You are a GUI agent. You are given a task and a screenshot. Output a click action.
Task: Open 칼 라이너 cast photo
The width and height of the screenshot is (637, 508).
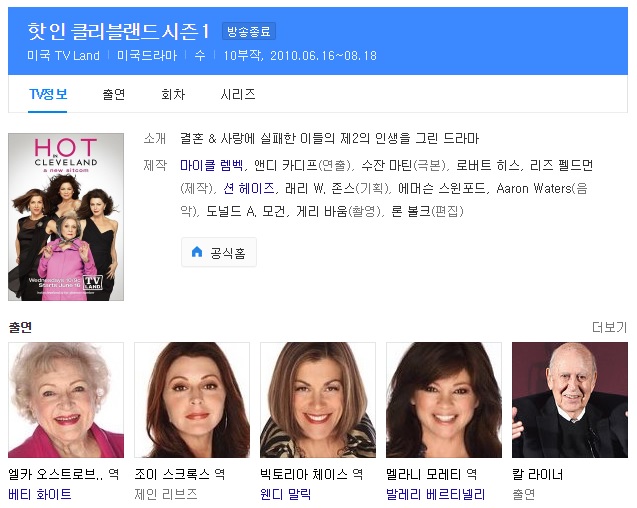click(569, 400)
